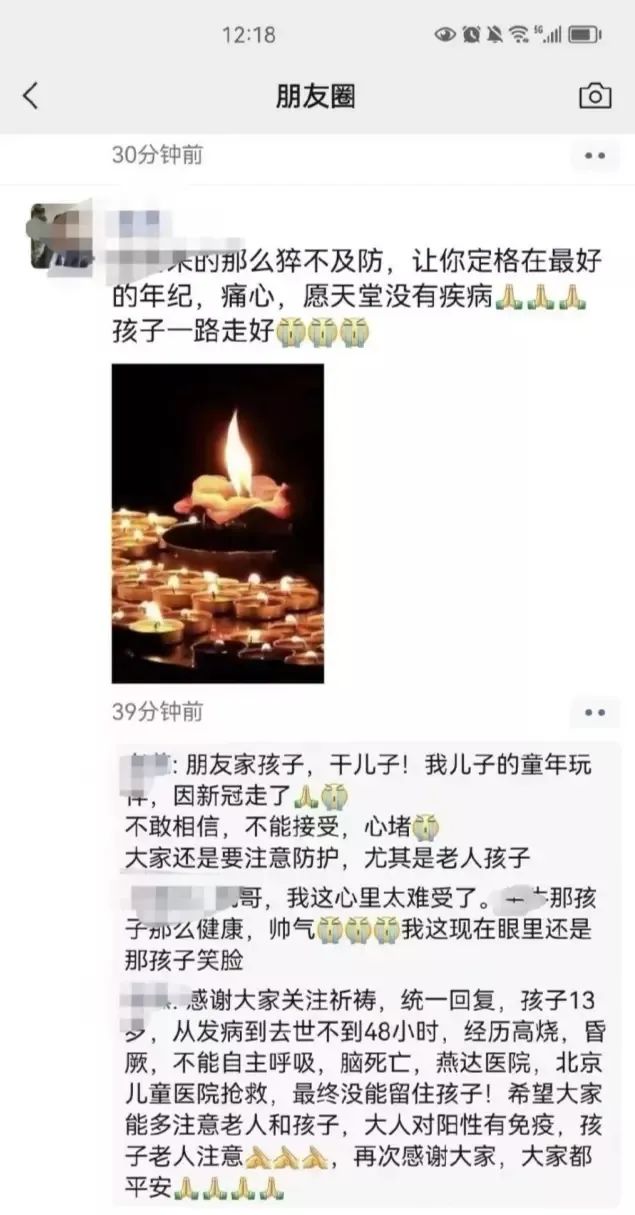635x1215 pixels.
Task: Open the poster's blurred profile avatar
Action: (60, 236)
